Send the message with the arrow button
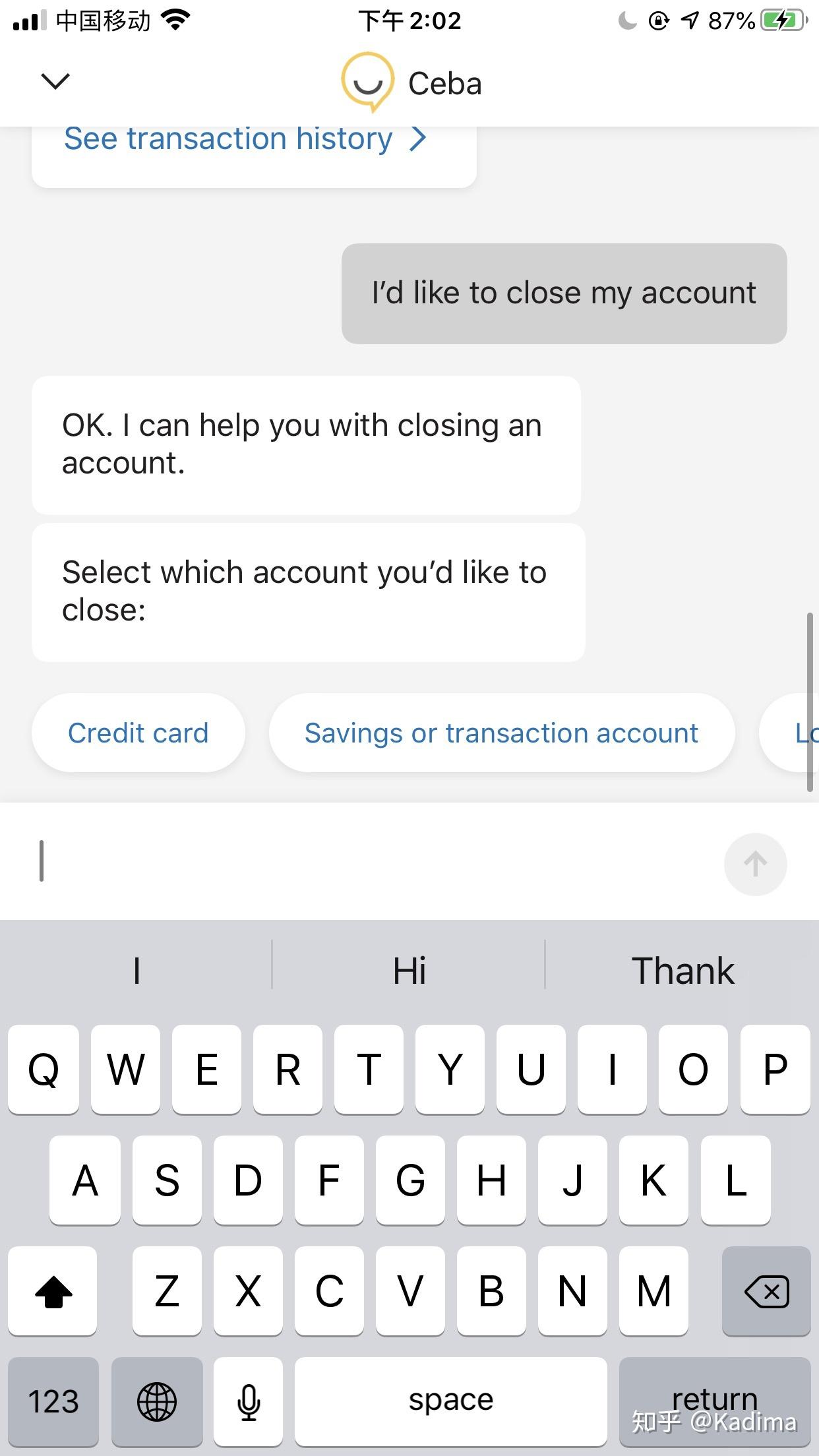Viewport: 819px width, 1456px height. 755,864
